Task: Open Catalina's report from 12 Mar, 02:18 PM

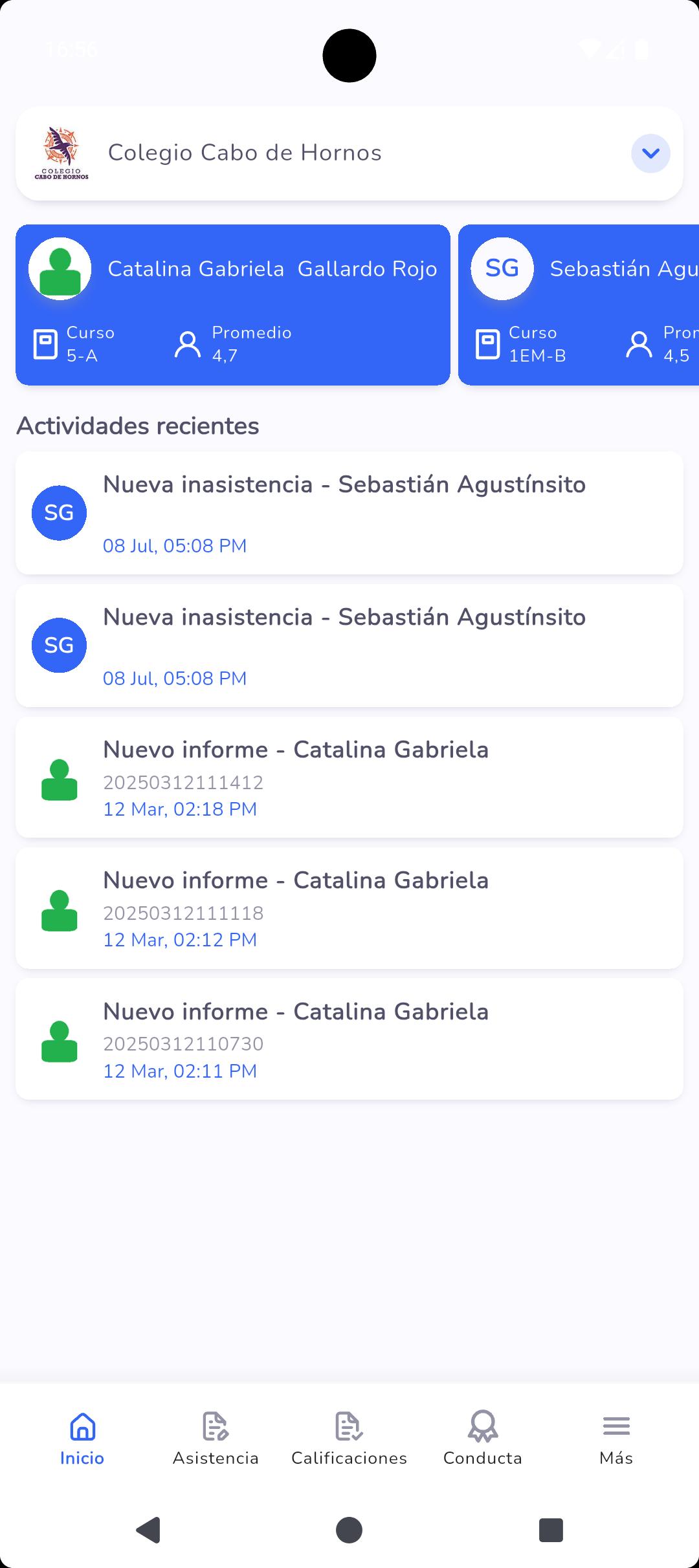Action: pos(349,777)
